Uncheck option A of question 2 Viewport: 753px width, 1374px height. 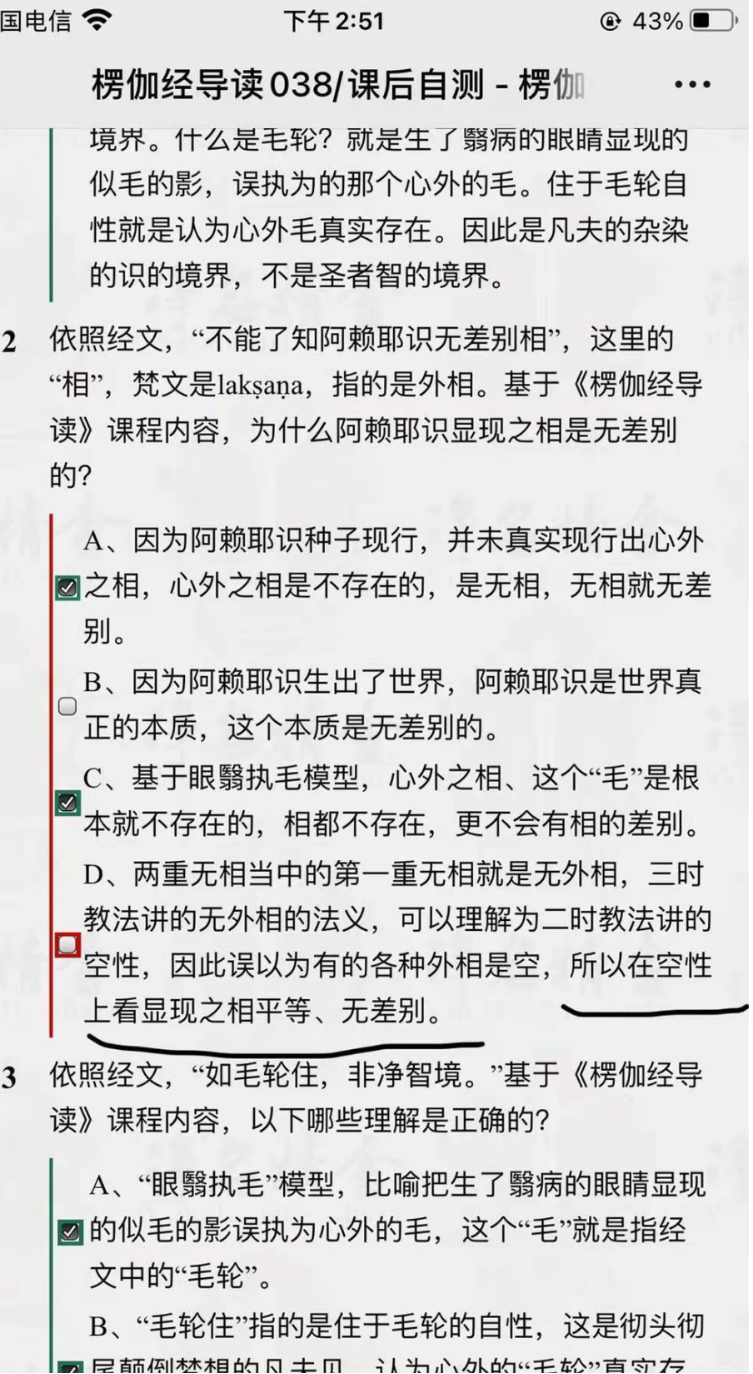(x=68, y=588)
